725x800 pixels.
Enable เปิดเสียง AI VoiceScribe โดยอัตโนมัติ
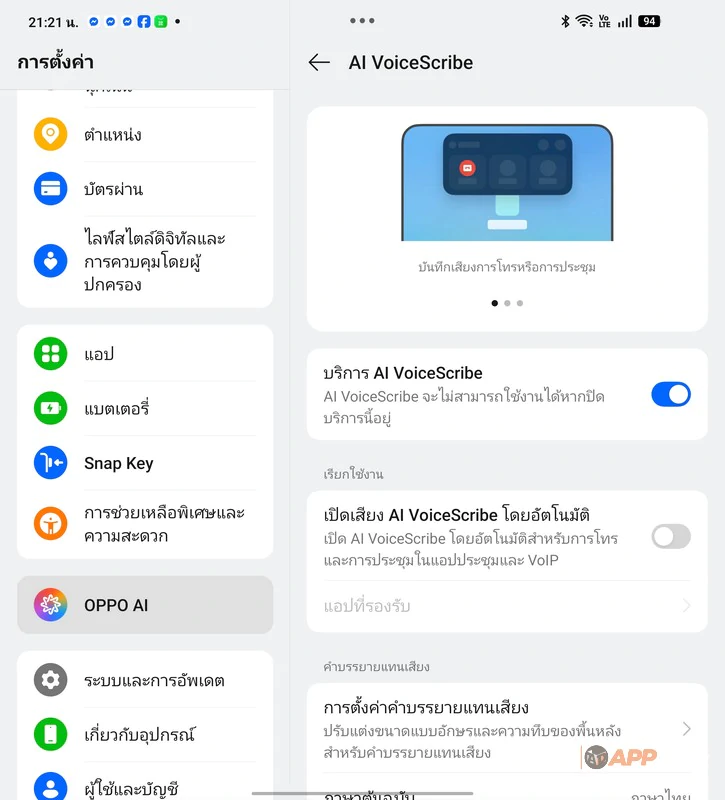[x=670, y=537]
